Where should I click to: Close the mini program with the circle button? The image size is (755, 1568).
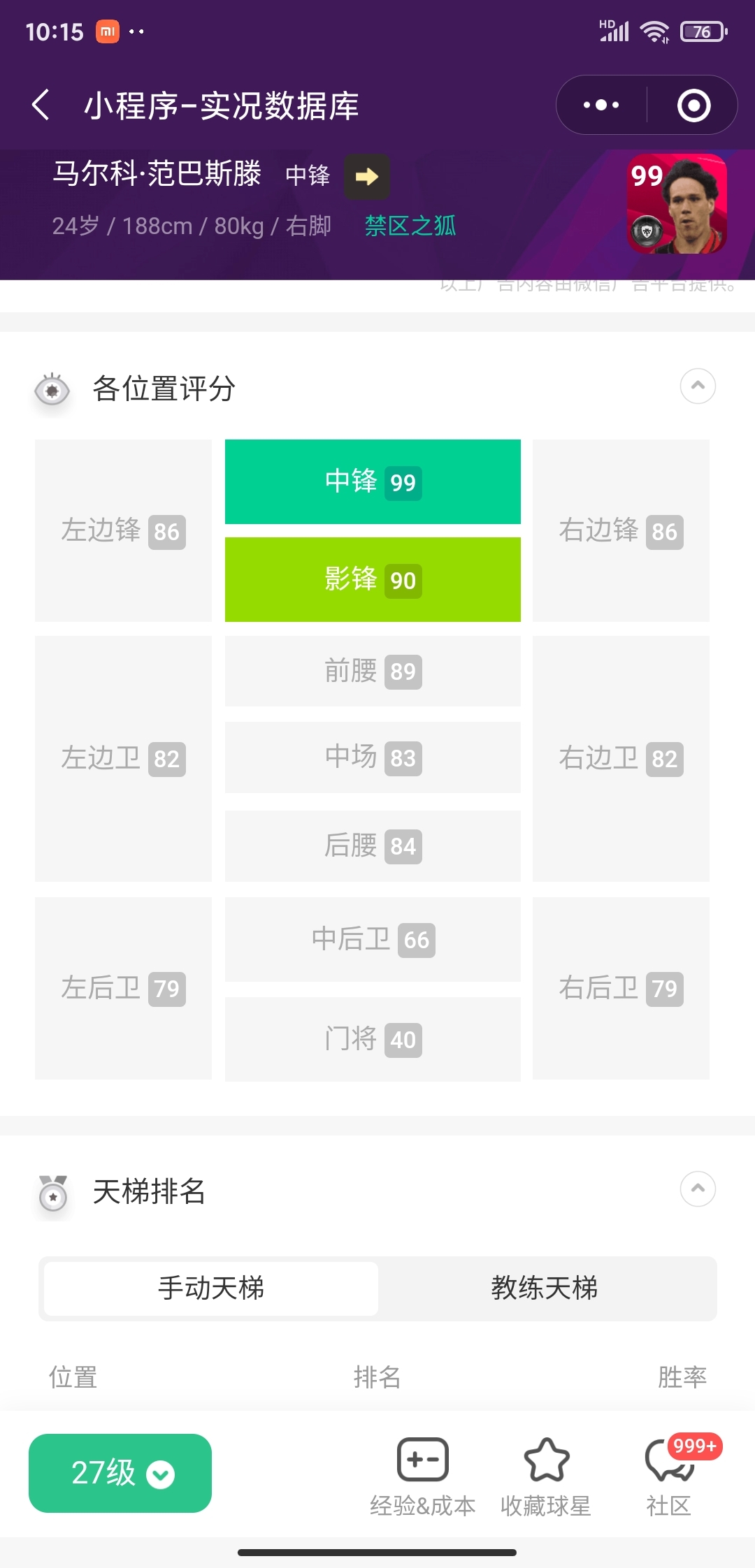pyautogui.click(x=693, y=106)
